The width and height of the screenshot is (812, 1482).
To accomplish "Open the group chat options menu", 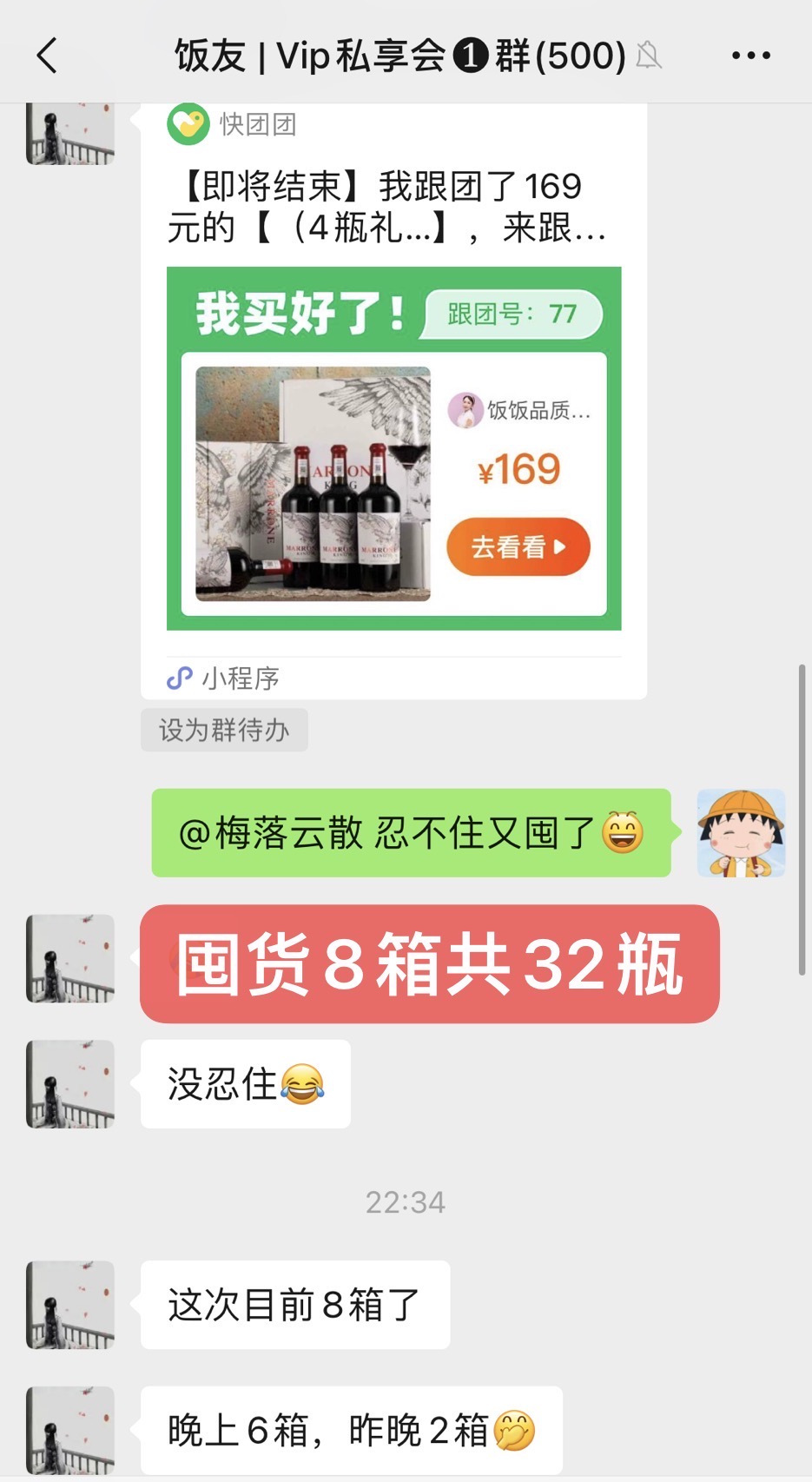I will (x=750, y=56).
